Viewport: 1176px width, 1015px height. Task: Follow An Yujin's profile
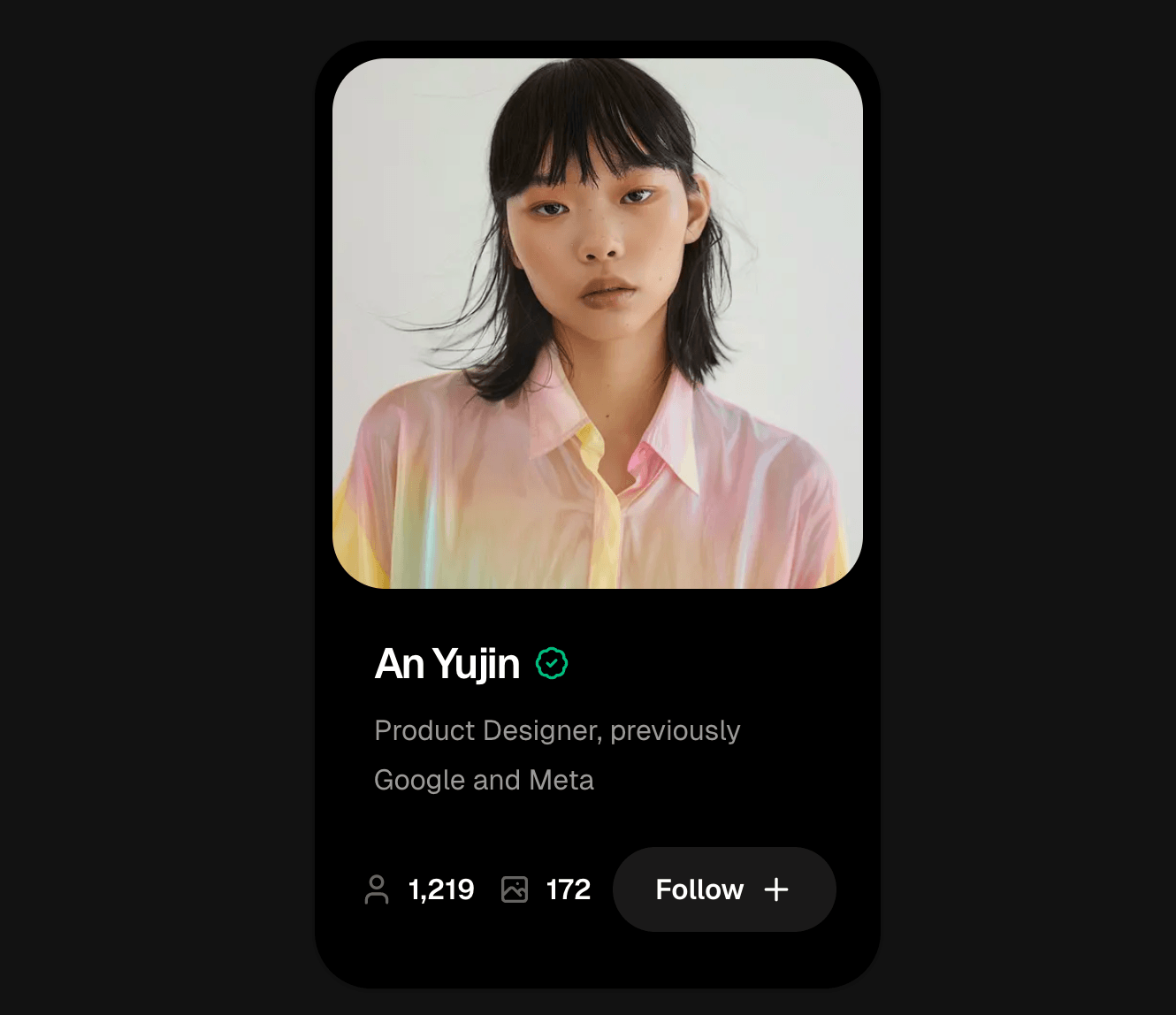coord(723,889)
